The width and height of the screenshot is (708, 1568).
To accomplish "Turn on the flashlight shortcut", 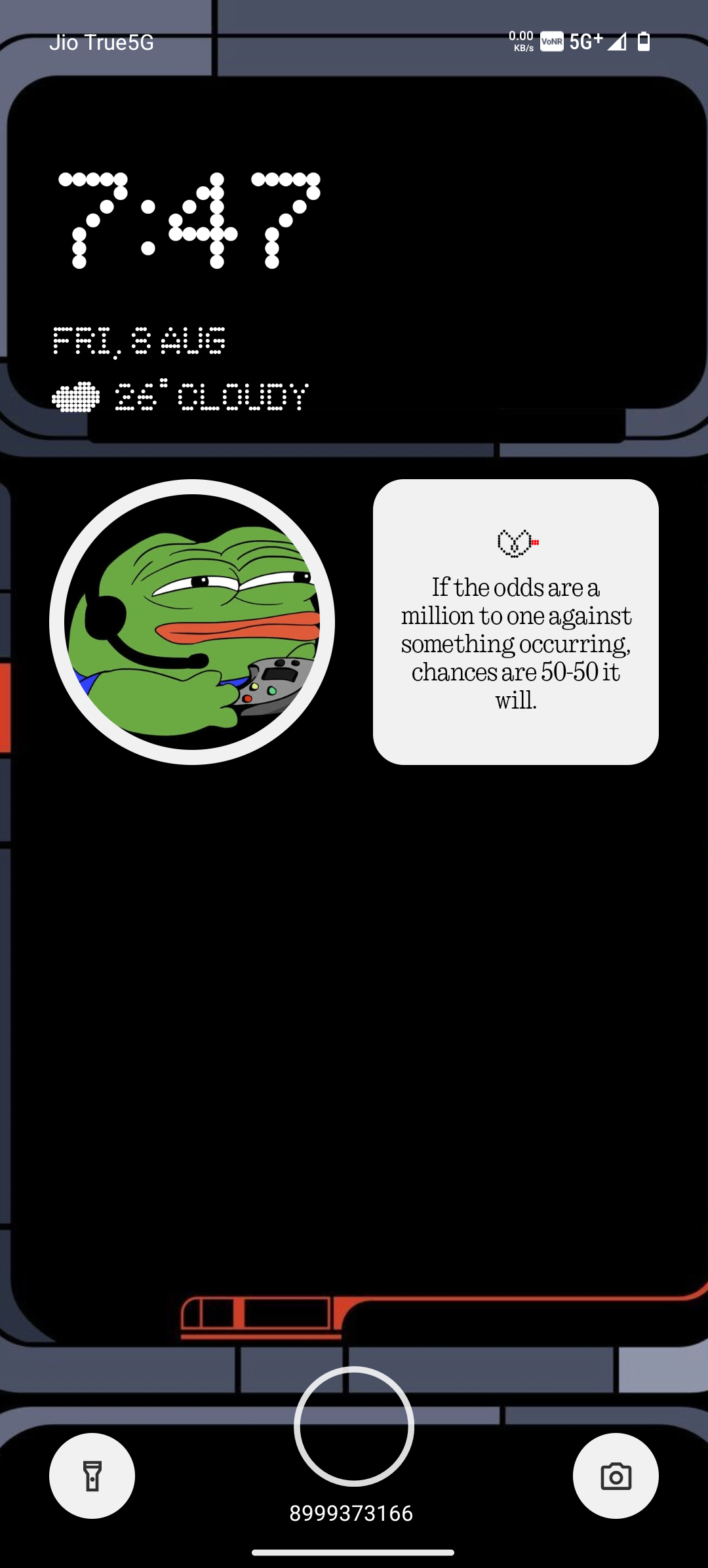I will 92,1476.
